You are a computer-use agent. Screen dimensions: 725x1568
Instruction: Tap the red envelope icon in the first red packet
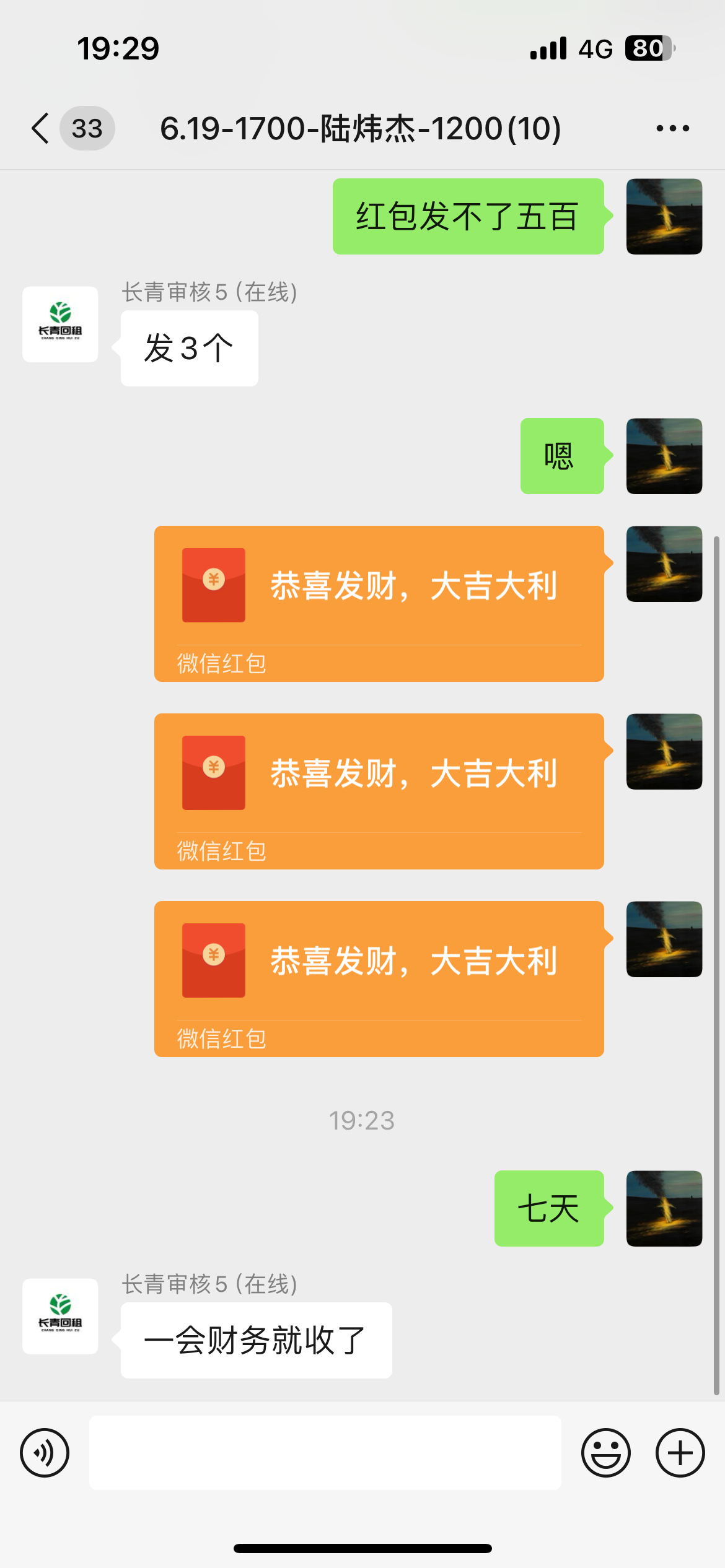tap(213, 585)
